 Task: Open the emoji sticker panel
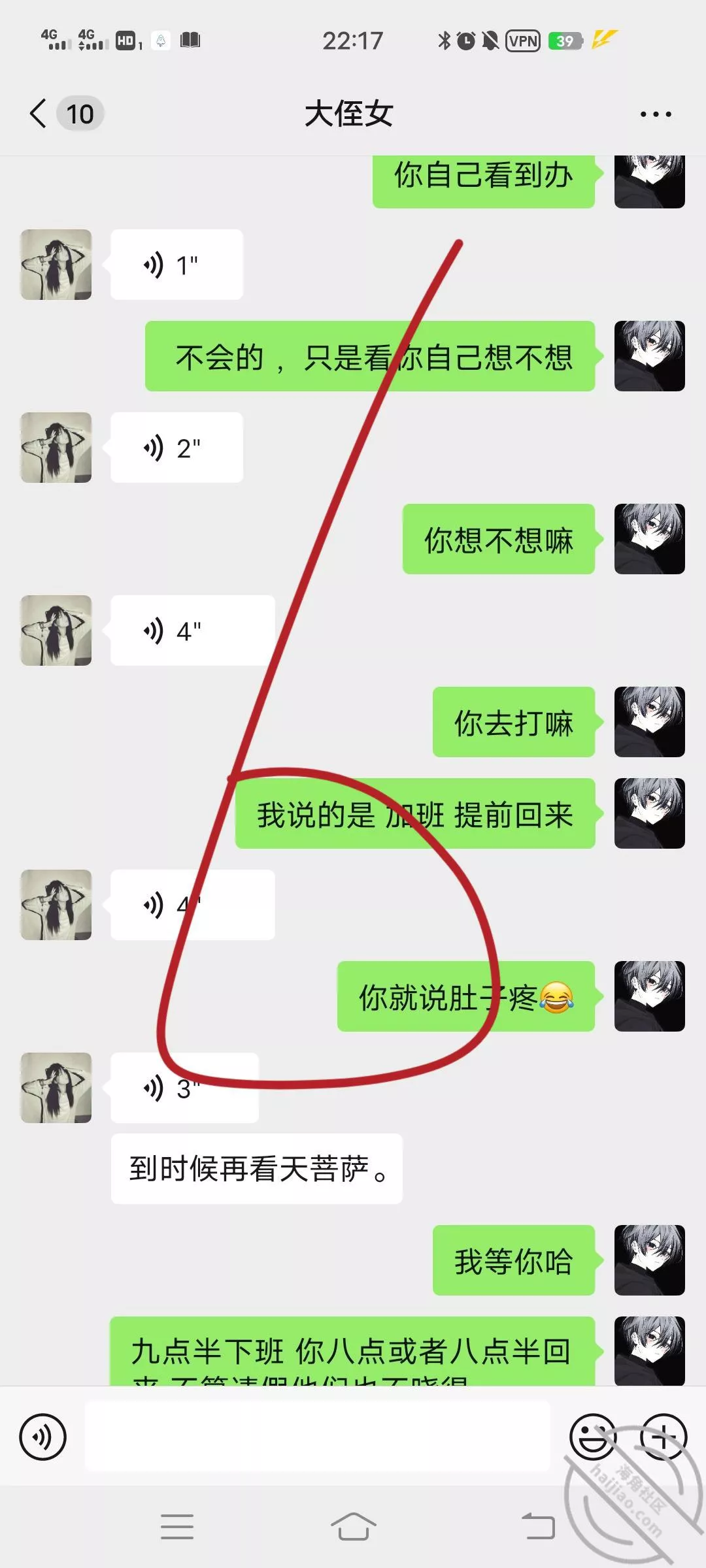(592, 1437)
